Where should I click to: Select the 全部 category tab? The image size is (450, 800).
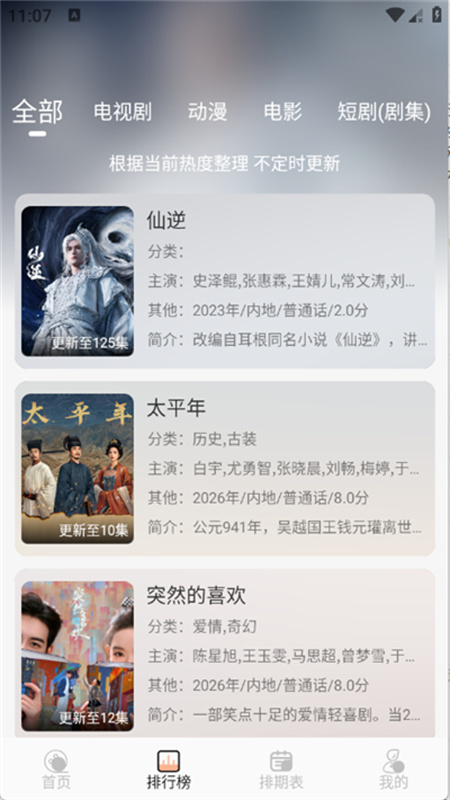(37, 112)
